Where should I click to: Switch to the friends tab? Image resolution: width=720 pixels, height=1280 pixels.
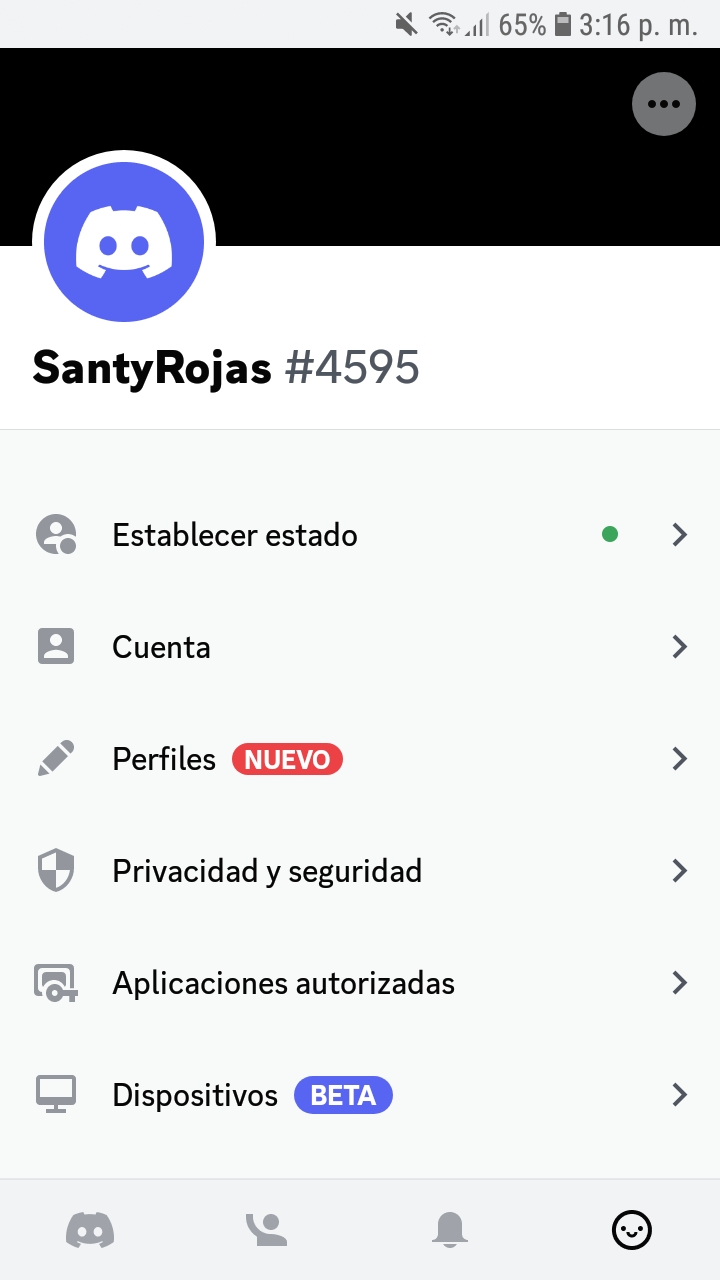(267, 1230)
